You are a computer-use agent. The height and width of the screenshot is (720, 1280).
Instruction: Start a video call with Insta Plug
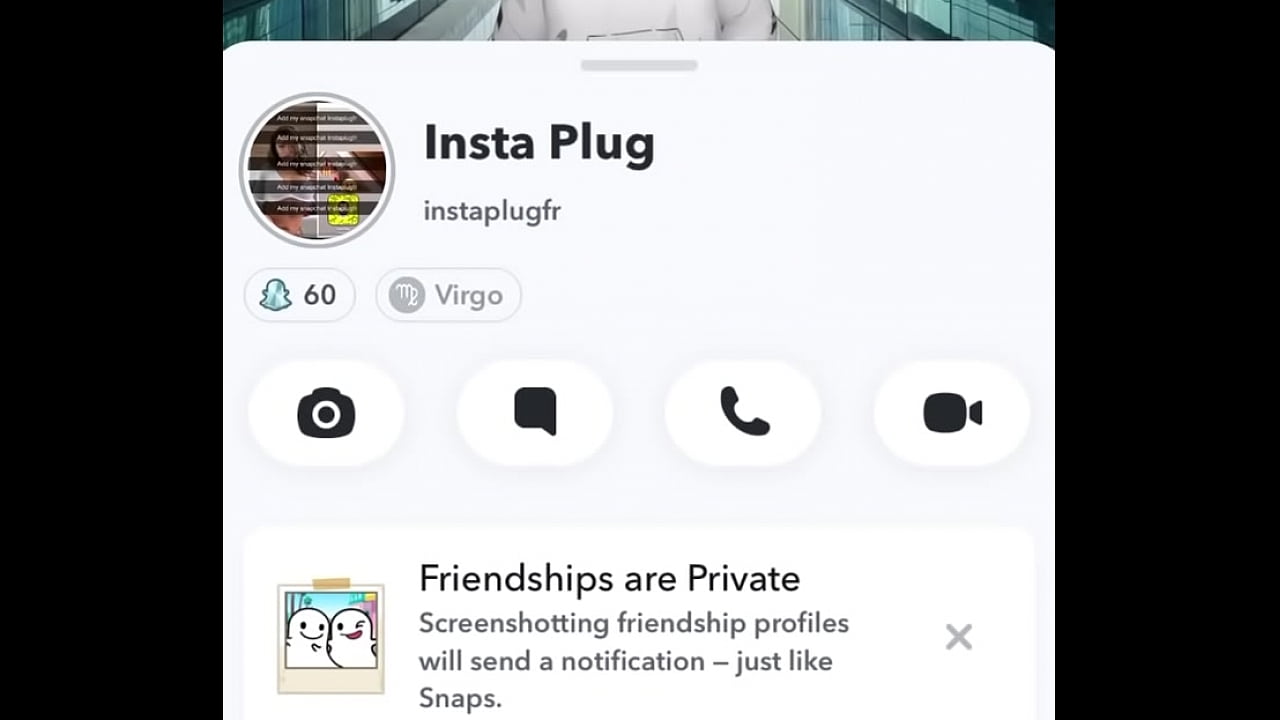tap(952, 413)
